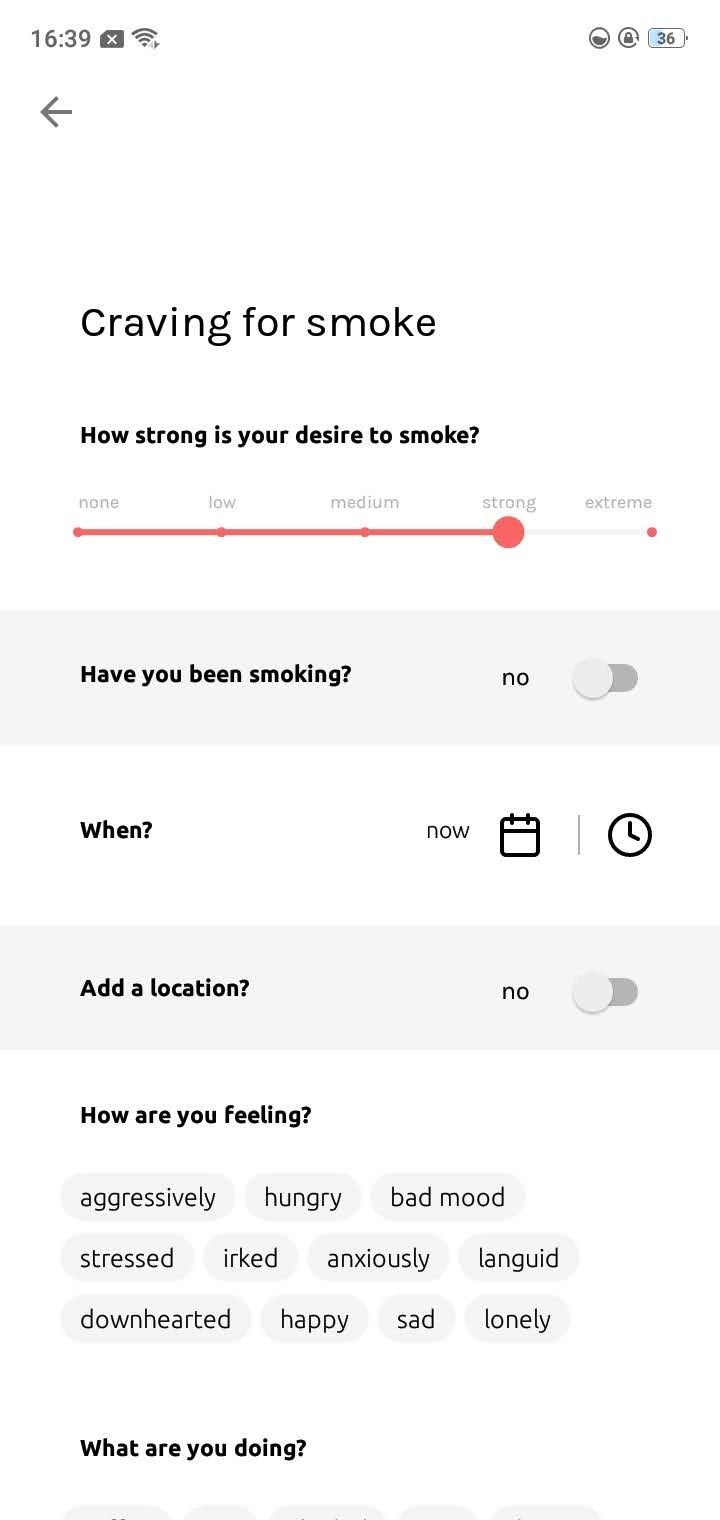Select the 'aggressively' feeling chip

pyautogui.click(x=148, y=1197)
